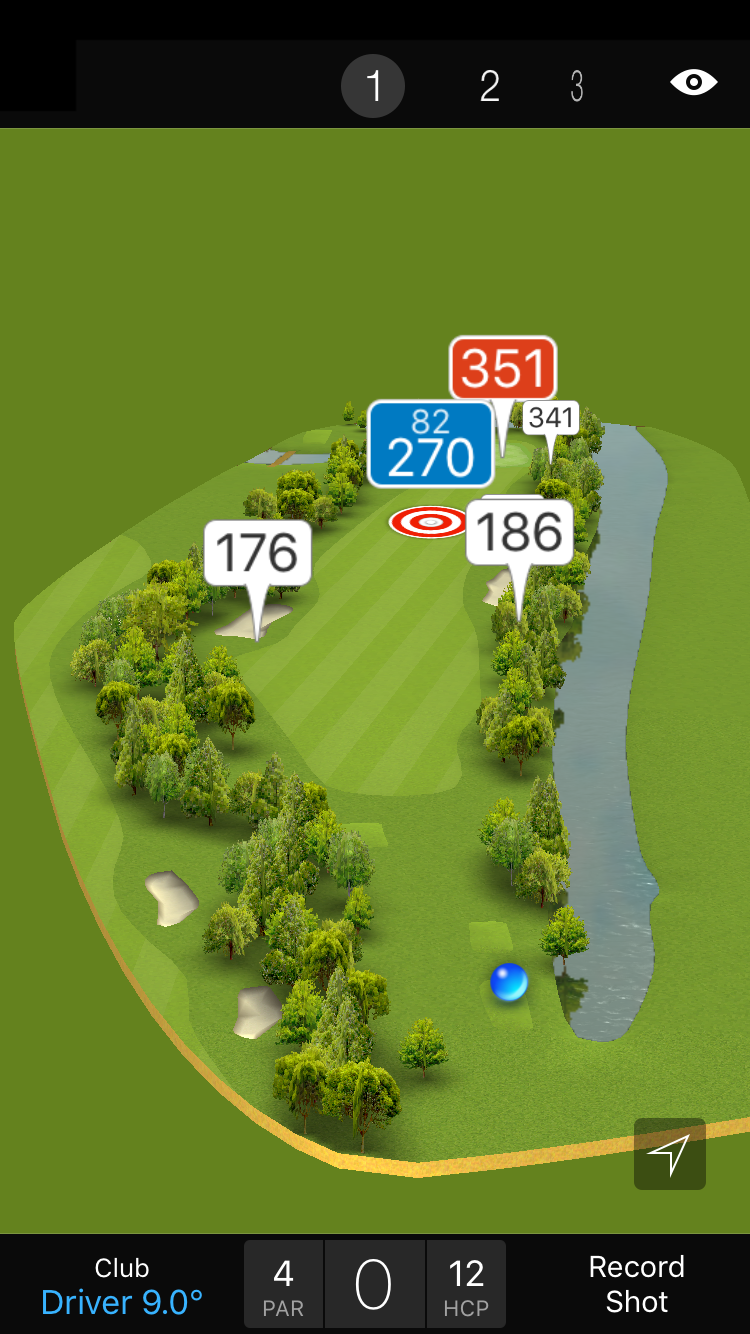Tap the 186 bunker distance marker

tap(520, 533)
